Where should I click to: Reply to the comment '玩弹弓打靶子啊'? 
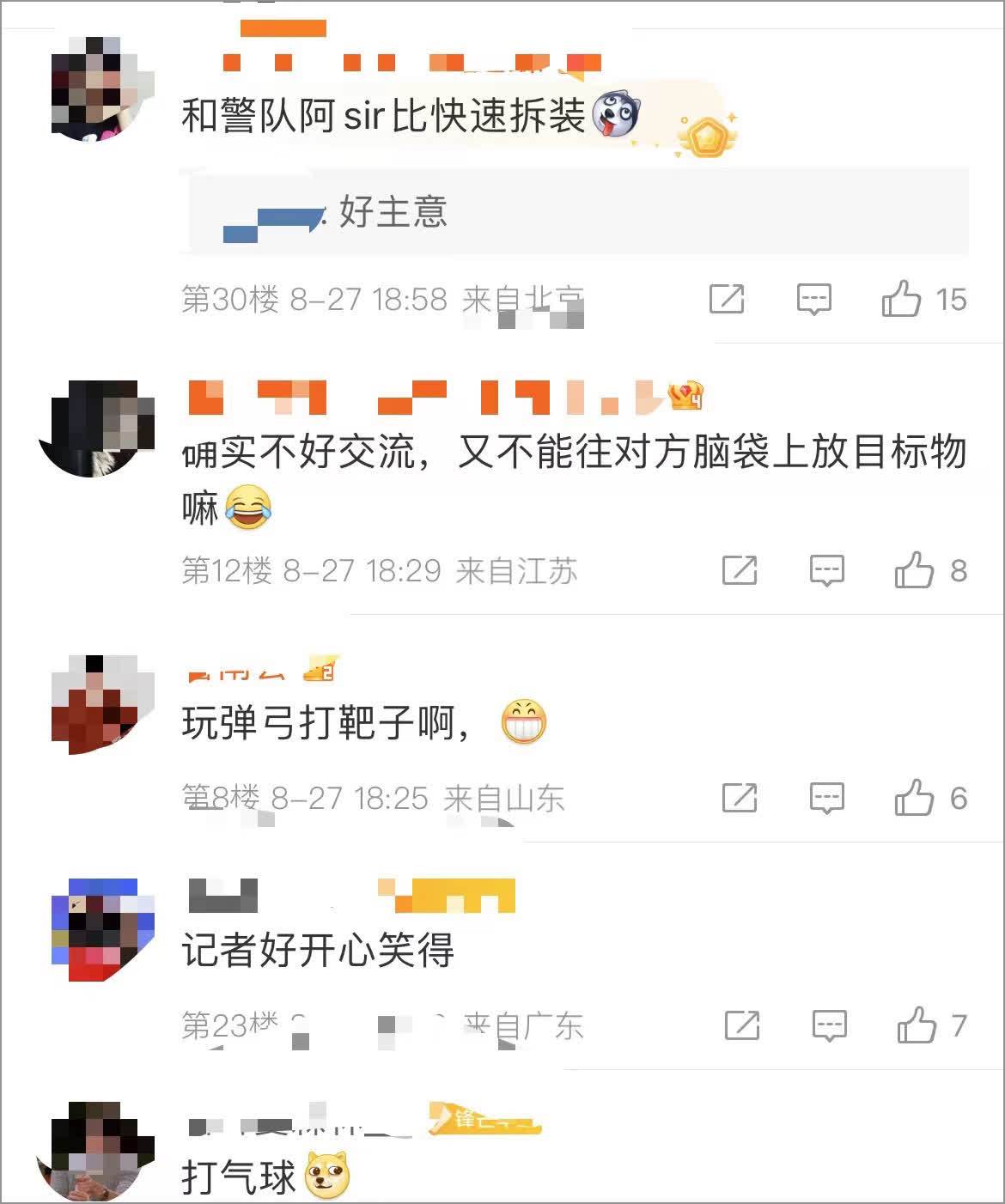[x=826, y=798]
